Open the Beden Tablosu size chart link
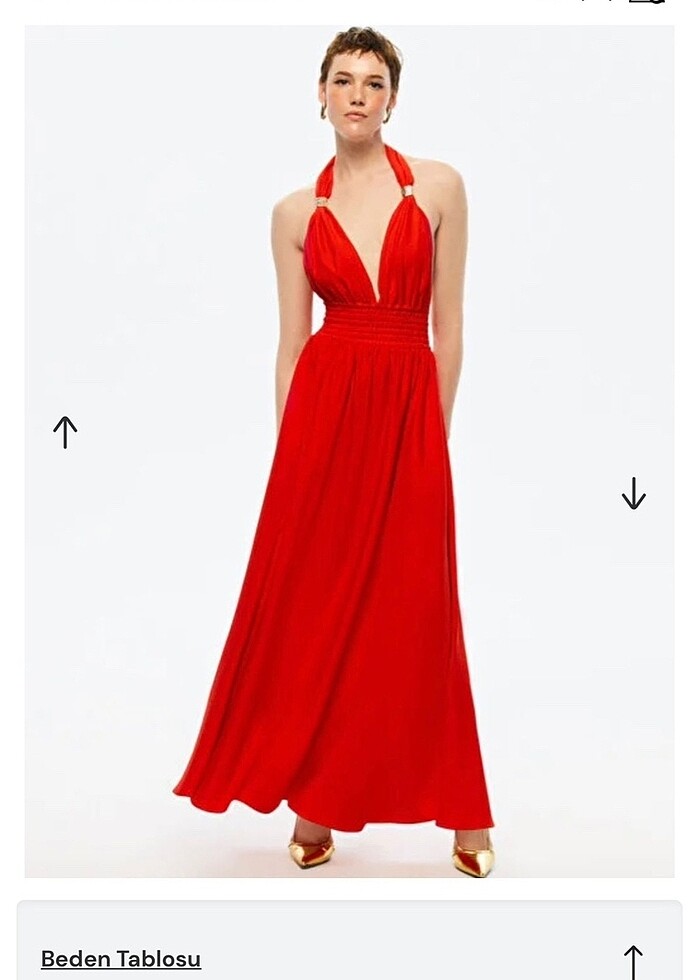This screenshot has height=980, width=700. click(121, 959)
